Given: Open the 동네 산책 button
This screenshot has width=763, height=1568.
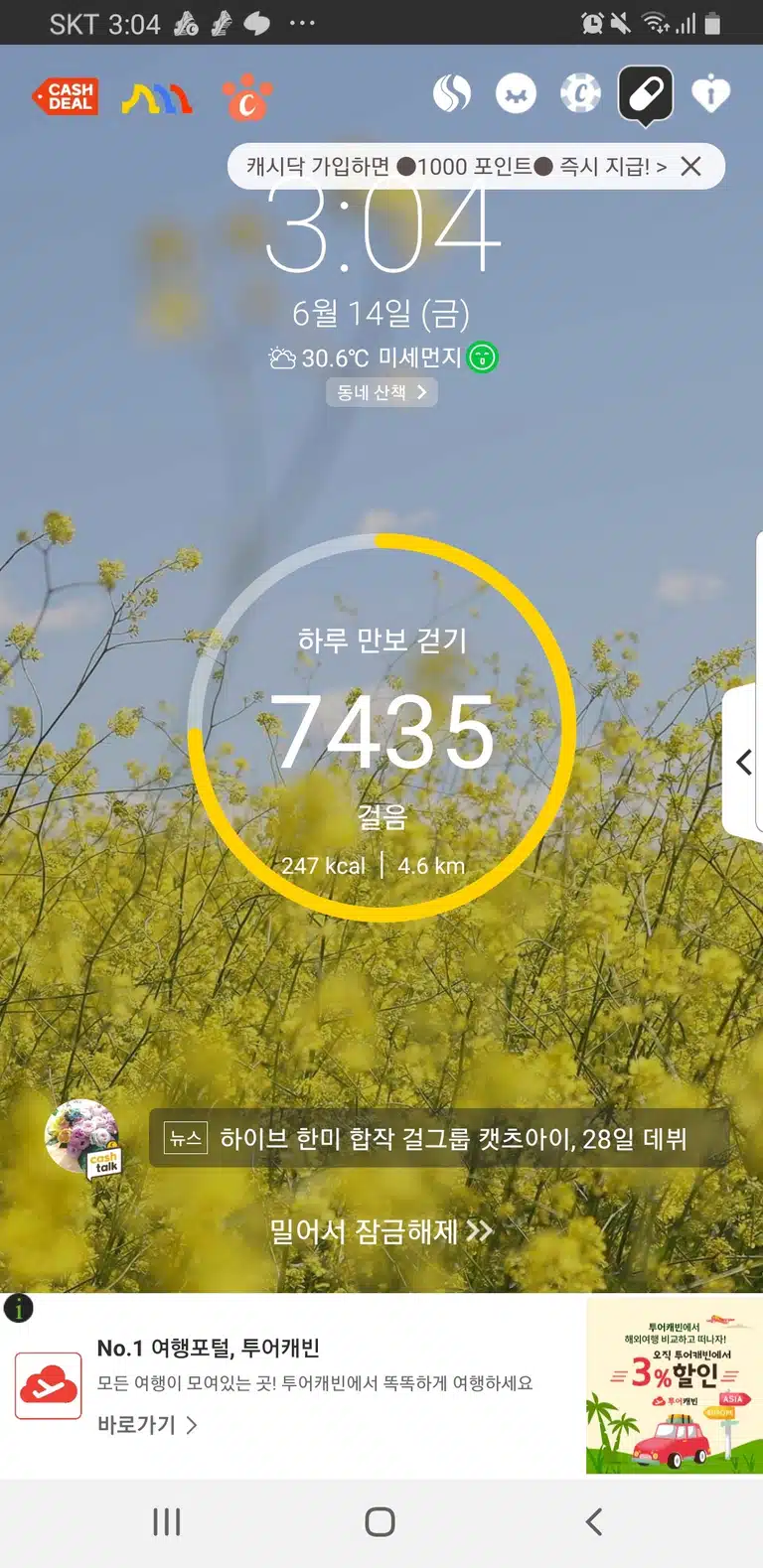Looking at the screenshot, I should click(381, 392).
